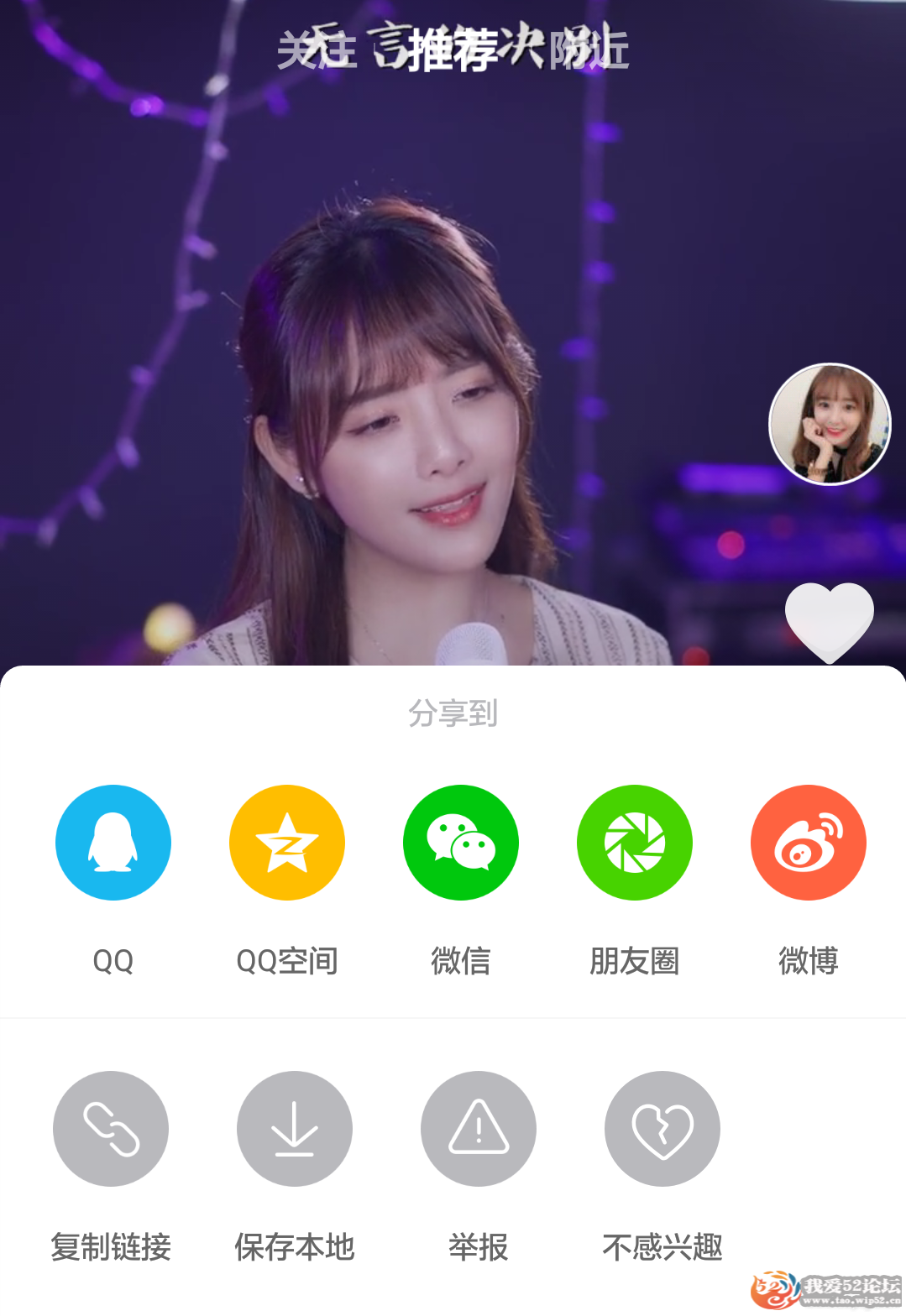
Task: Share via 微信
Action: [461, 843]
